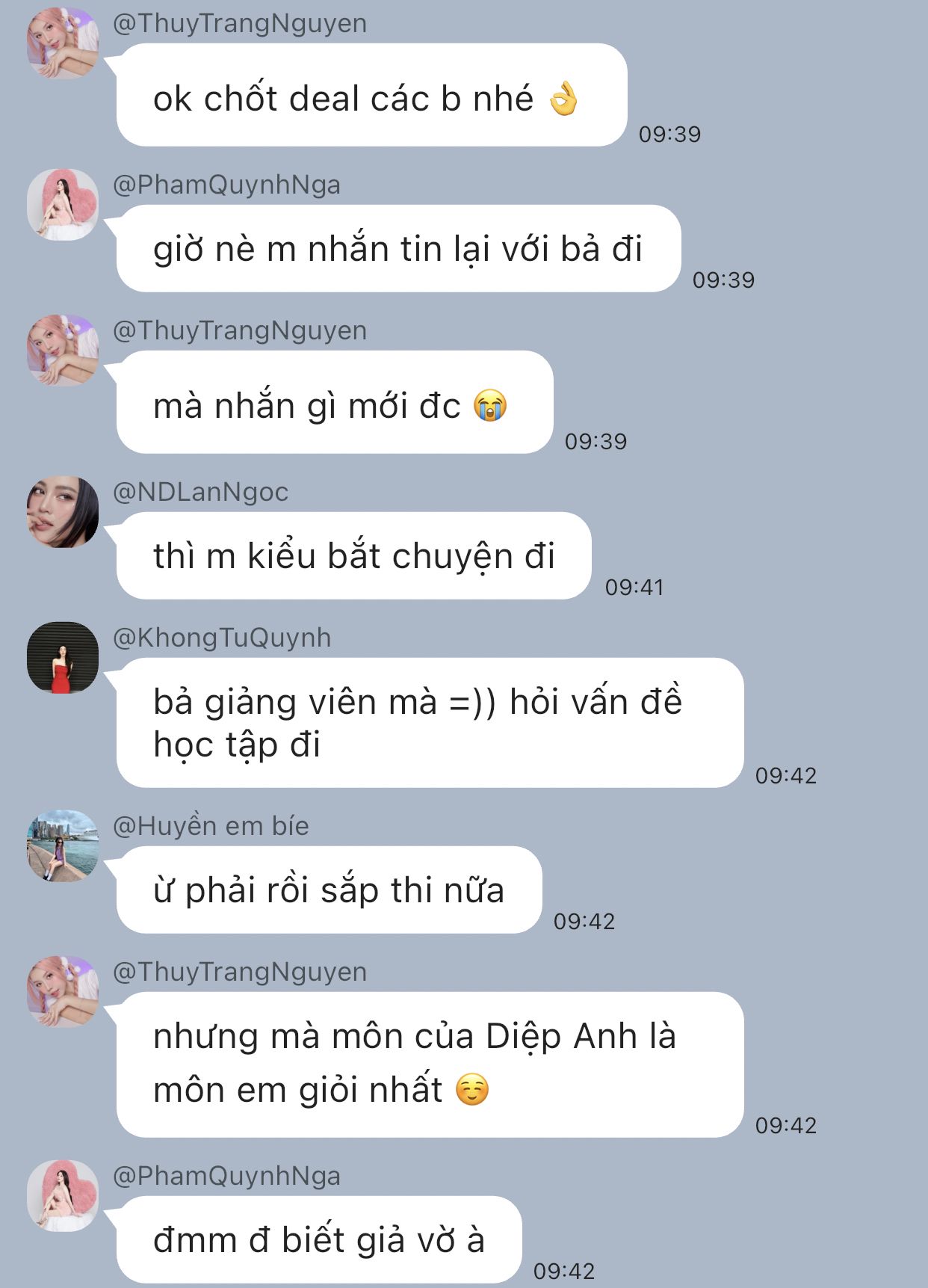Tap NDLanNgoc's profile picture
Screen dimensions: 928x1288
tap(63, 511)
